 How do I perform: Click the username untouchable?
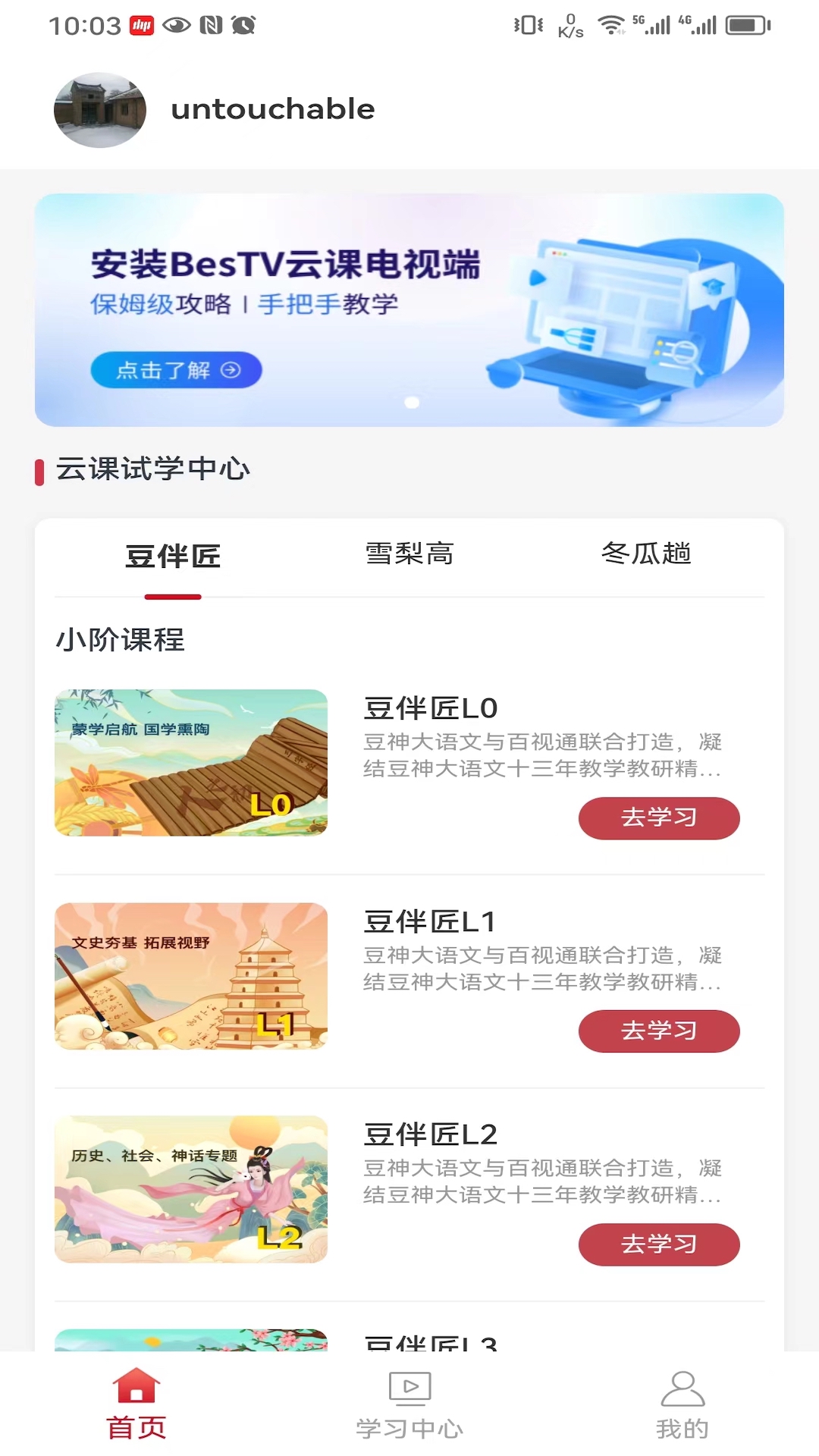[x=273, y=110]
